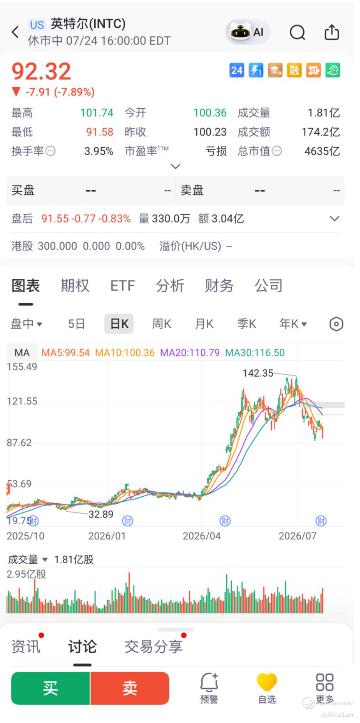Open chart settings hexagon icon
Screen dimensions: 360x723
(x=336, y=324)
